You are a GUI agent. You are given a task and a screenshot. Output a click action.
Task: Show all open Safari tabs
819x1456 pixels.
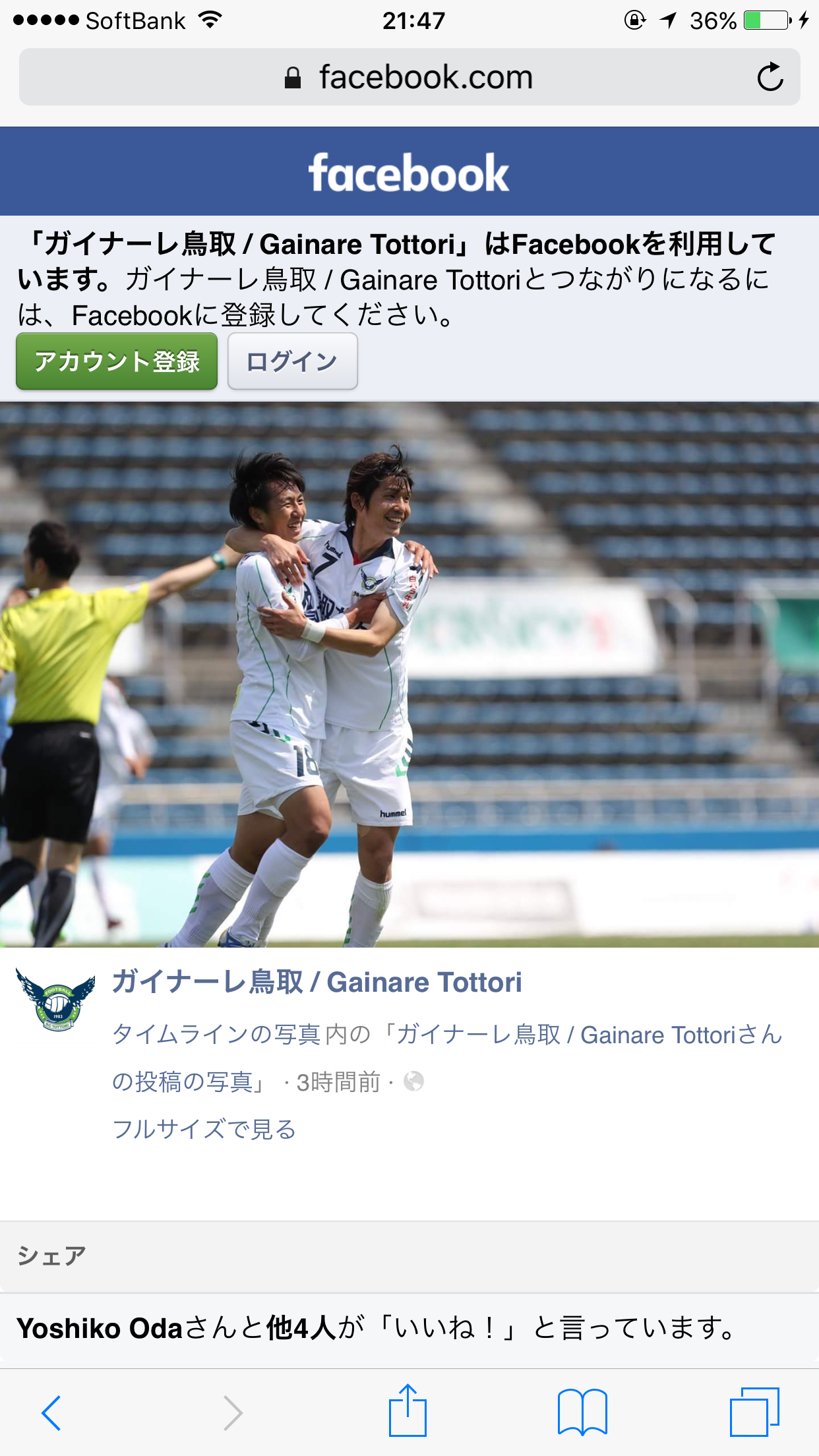pyautogui.click(x=754, y=1412)
